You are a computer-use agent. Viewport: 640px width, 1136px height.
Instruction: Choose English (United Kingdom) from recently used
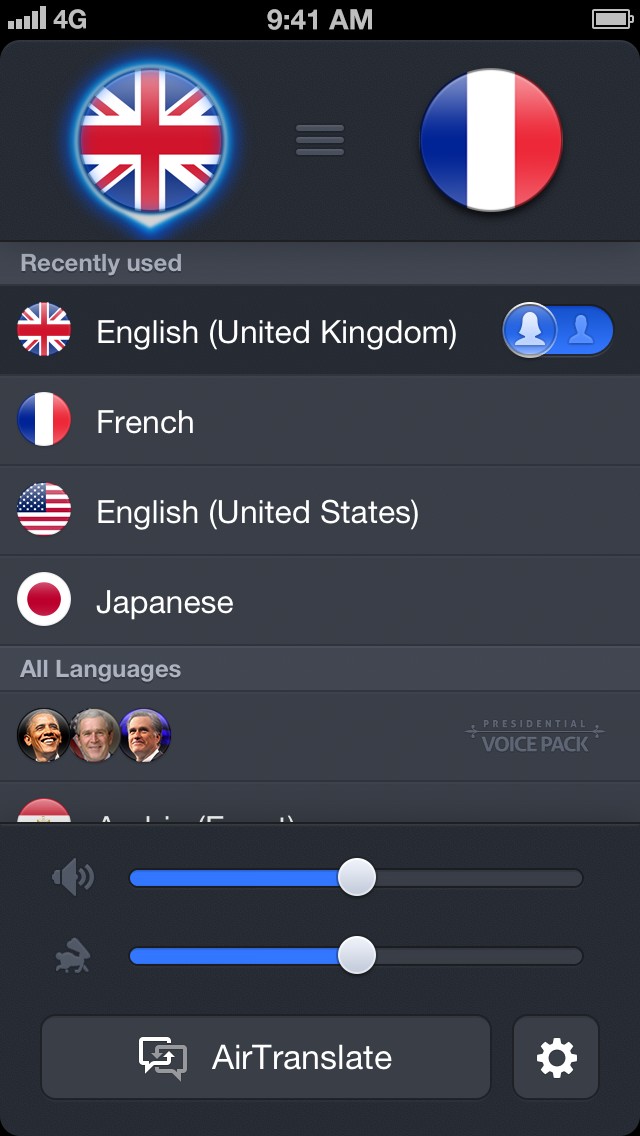click(x=275, y=332)
